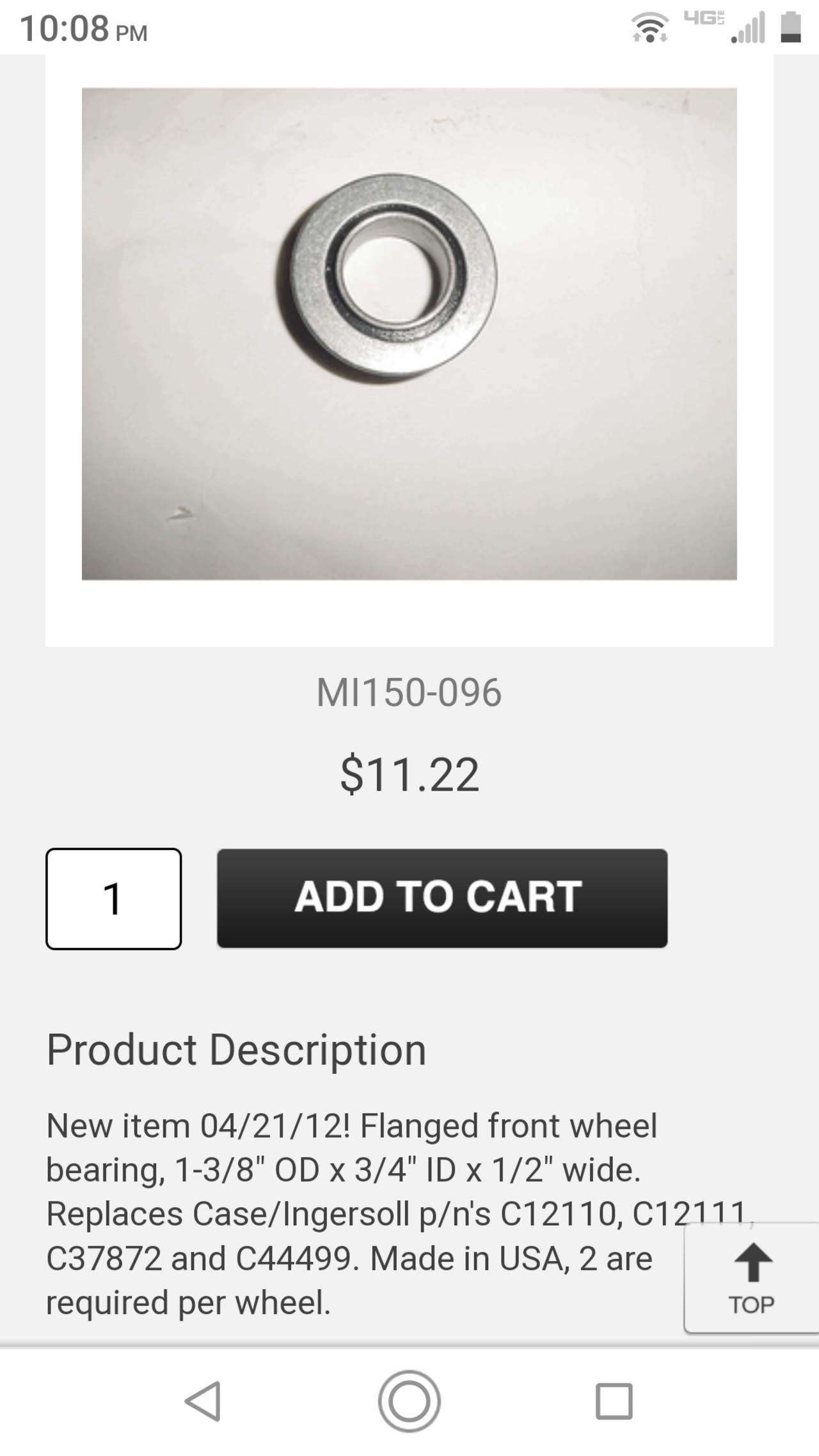
Task: Open the recent apps view
Action: pyautogui.click(x=614, y=1401)
